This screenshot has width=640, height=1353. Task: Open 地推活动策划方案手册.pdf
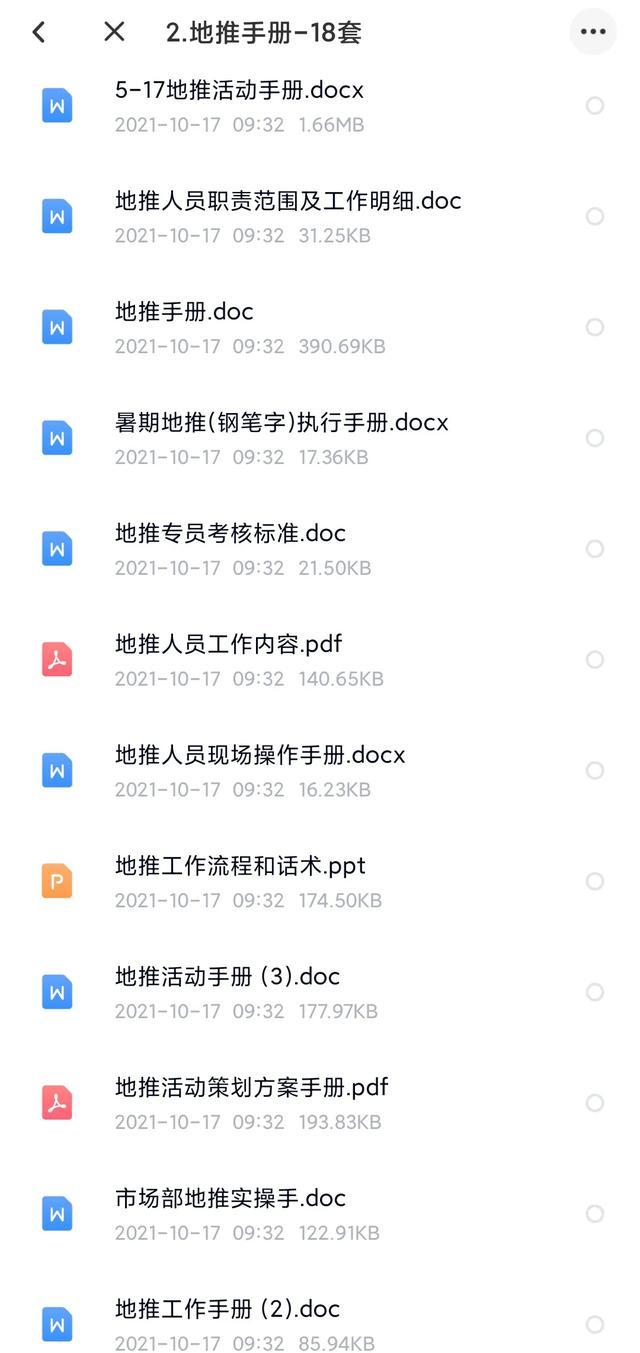[251, 1087]
